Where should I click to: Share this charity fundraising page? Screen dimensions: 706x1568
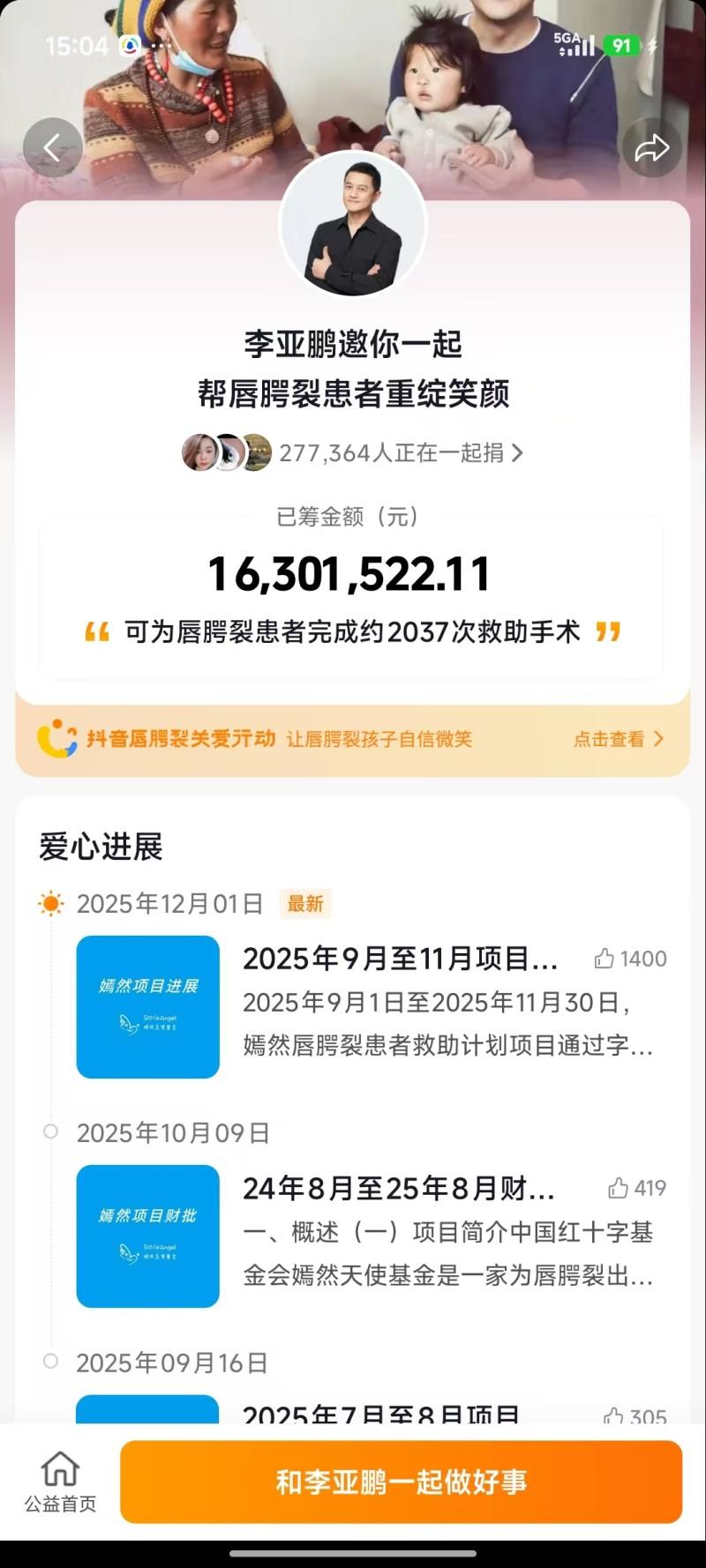click(x=652, y=147)
